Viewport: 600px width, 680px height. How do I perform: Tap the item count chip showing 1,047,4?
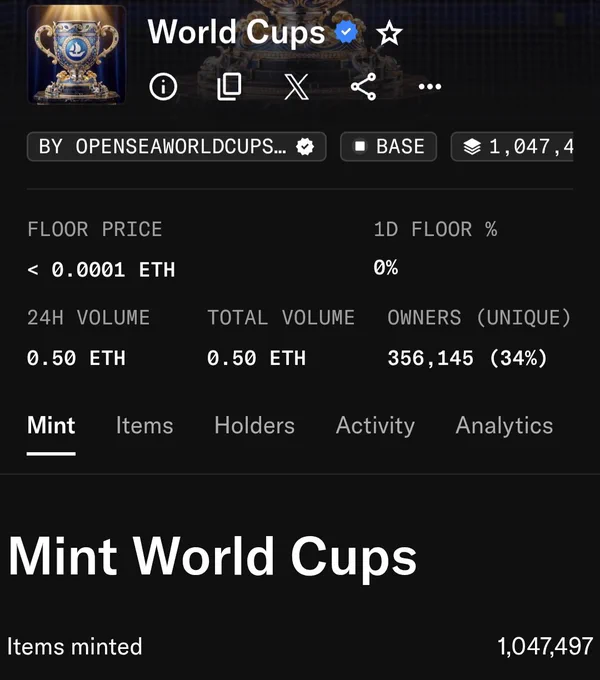point(512,147)
